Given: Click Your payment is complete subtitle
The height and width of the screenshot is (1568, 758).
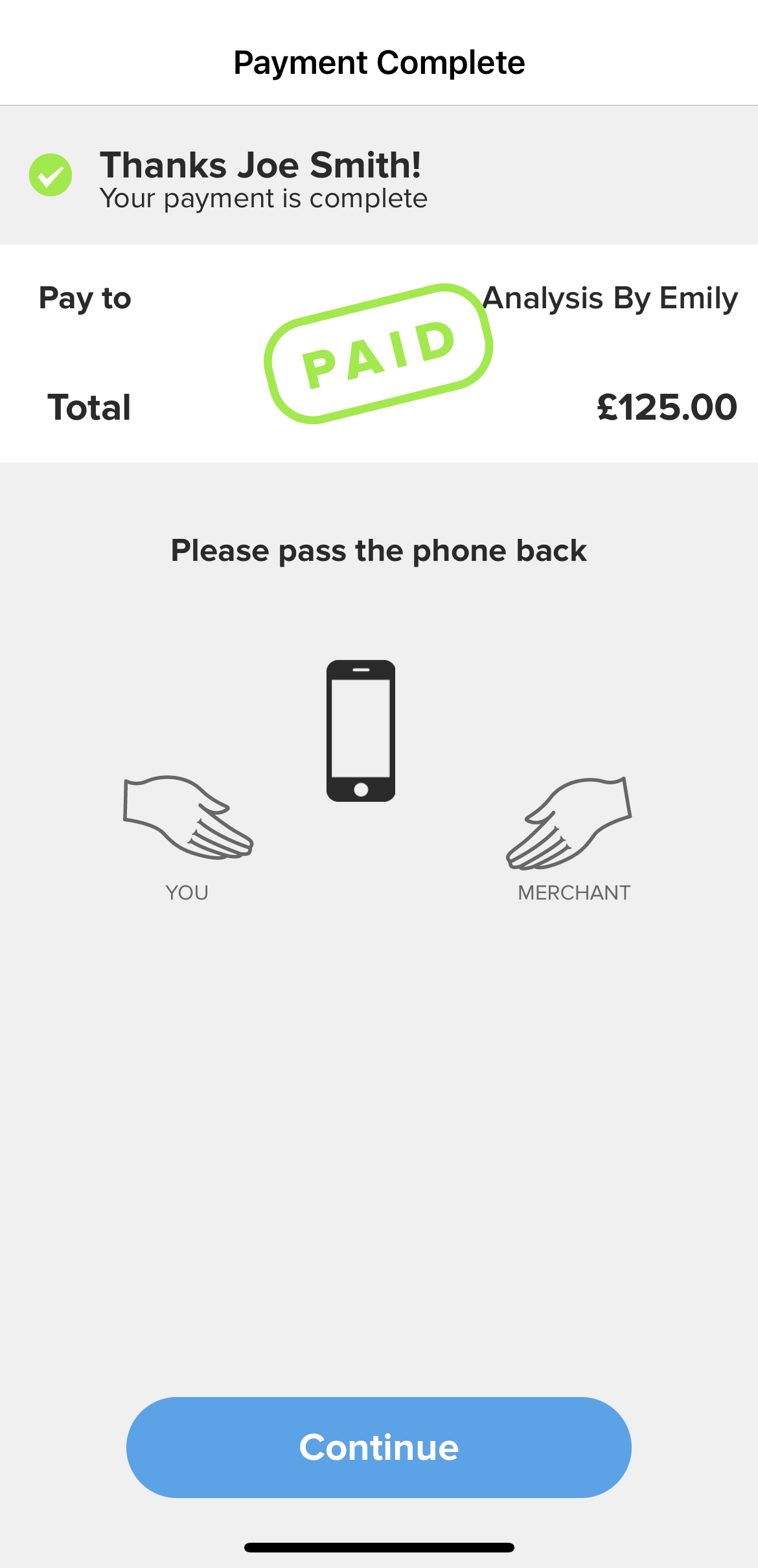Looking at the screenshot, I should pyautogui.click(x=264, y=198).
